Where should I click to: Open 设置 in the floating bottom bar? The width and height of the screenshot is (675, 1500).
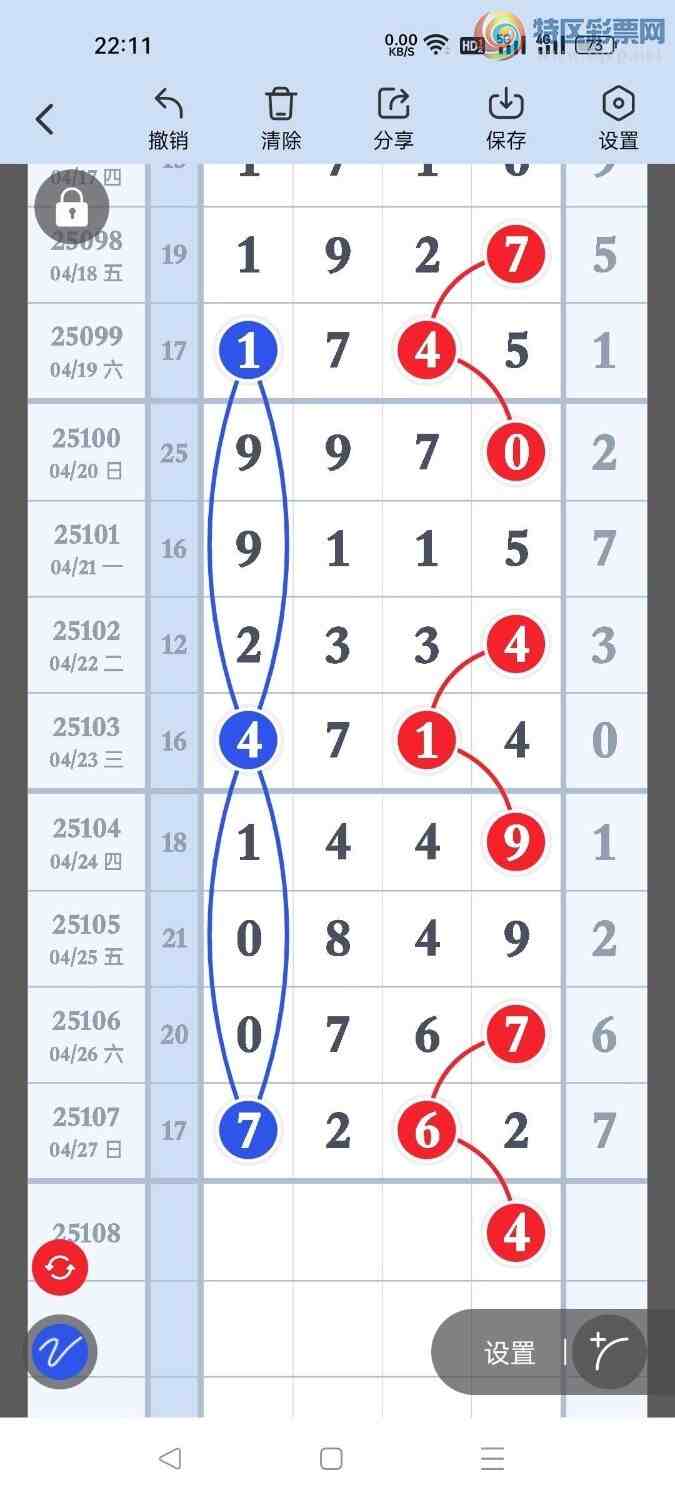[510, 1353]
